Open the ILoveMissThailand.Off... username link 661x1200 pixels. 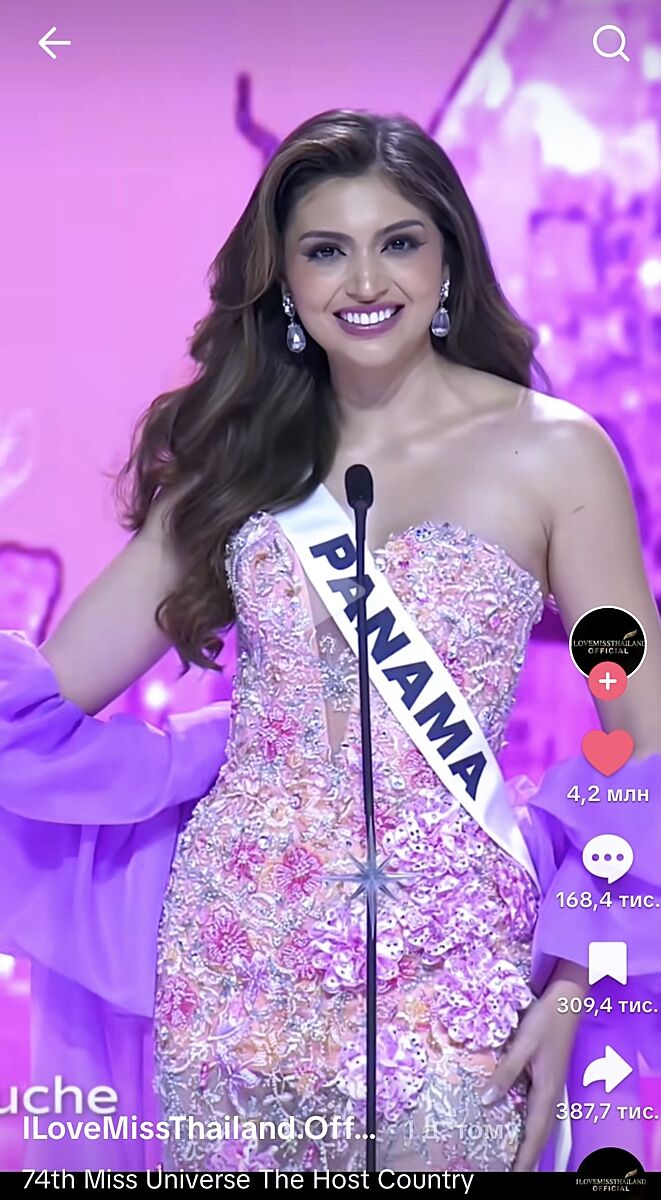199,1129
